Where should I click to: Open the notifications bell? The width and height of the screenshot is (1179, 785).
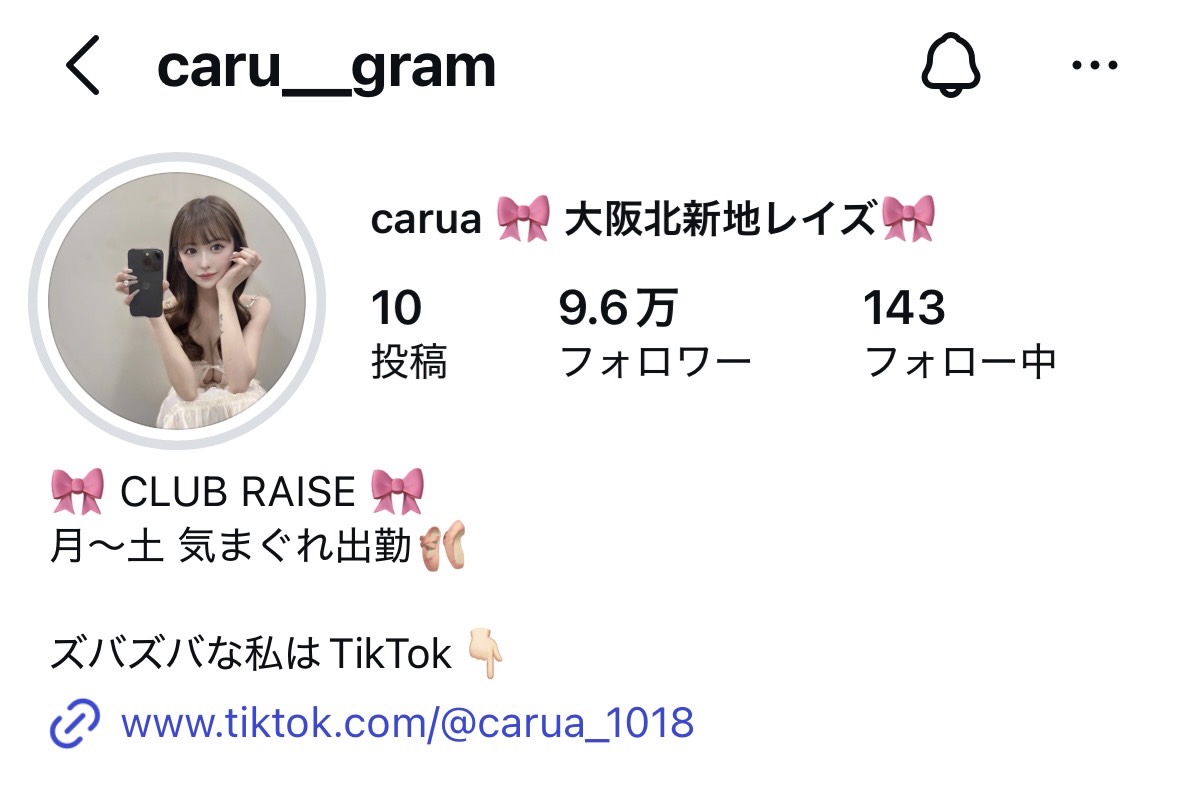click(950, 67)
